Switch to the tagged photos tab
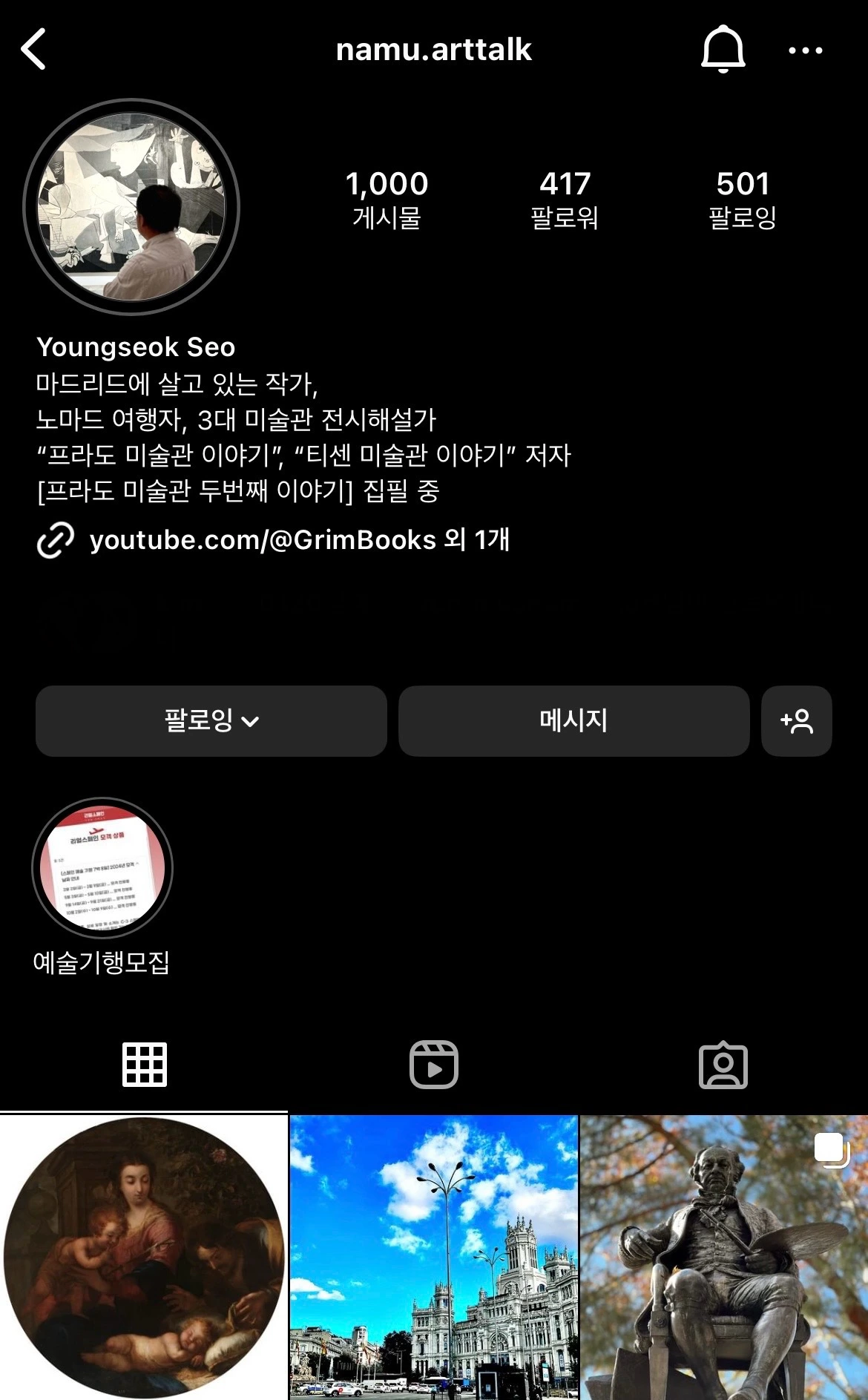Image resolution: width=868 pixels, height=1400 pixels. click(723, 1065)
